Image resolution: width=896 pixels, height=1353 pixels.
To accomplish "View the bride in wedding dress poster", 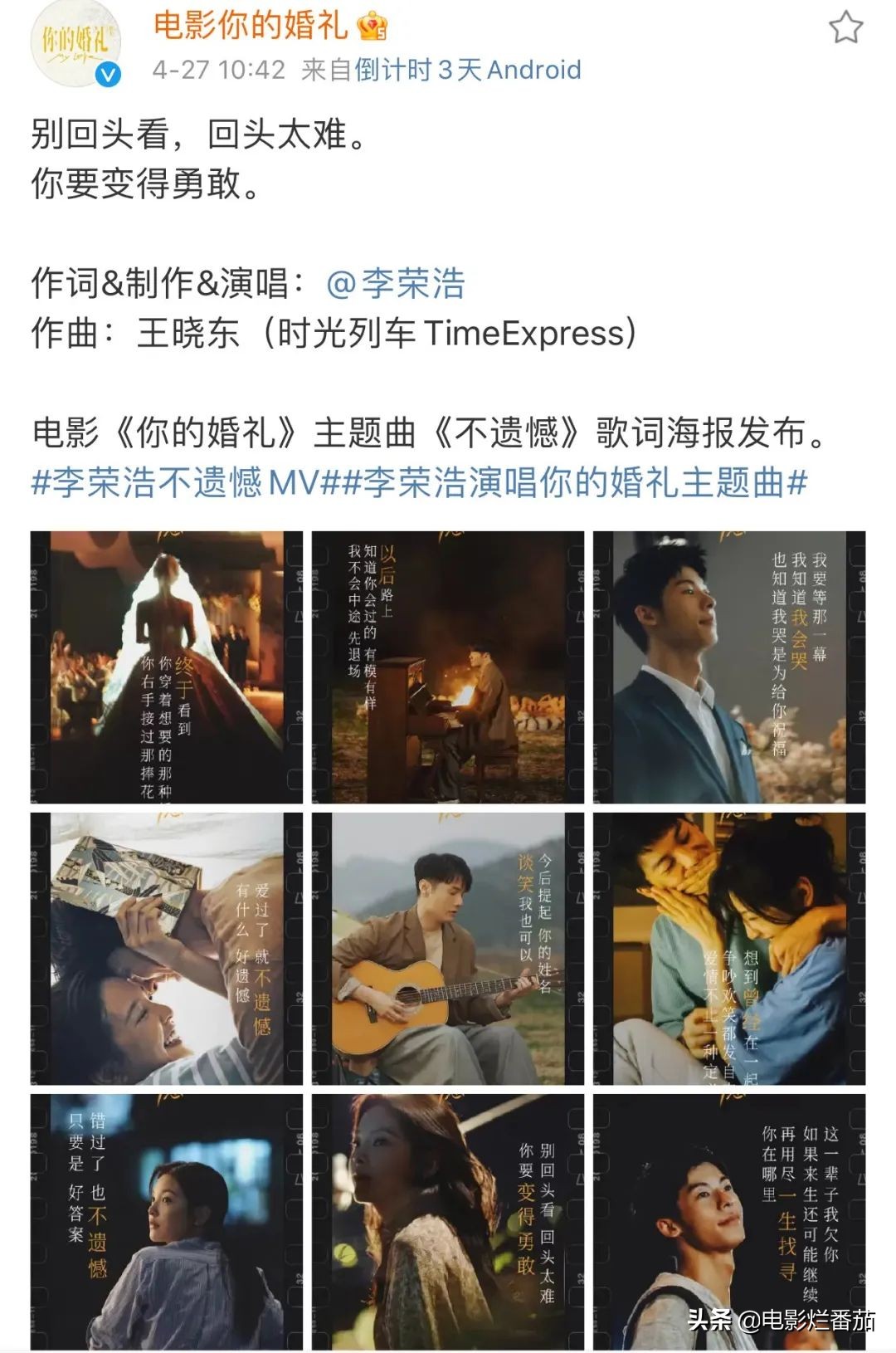I will coord(167,667).
